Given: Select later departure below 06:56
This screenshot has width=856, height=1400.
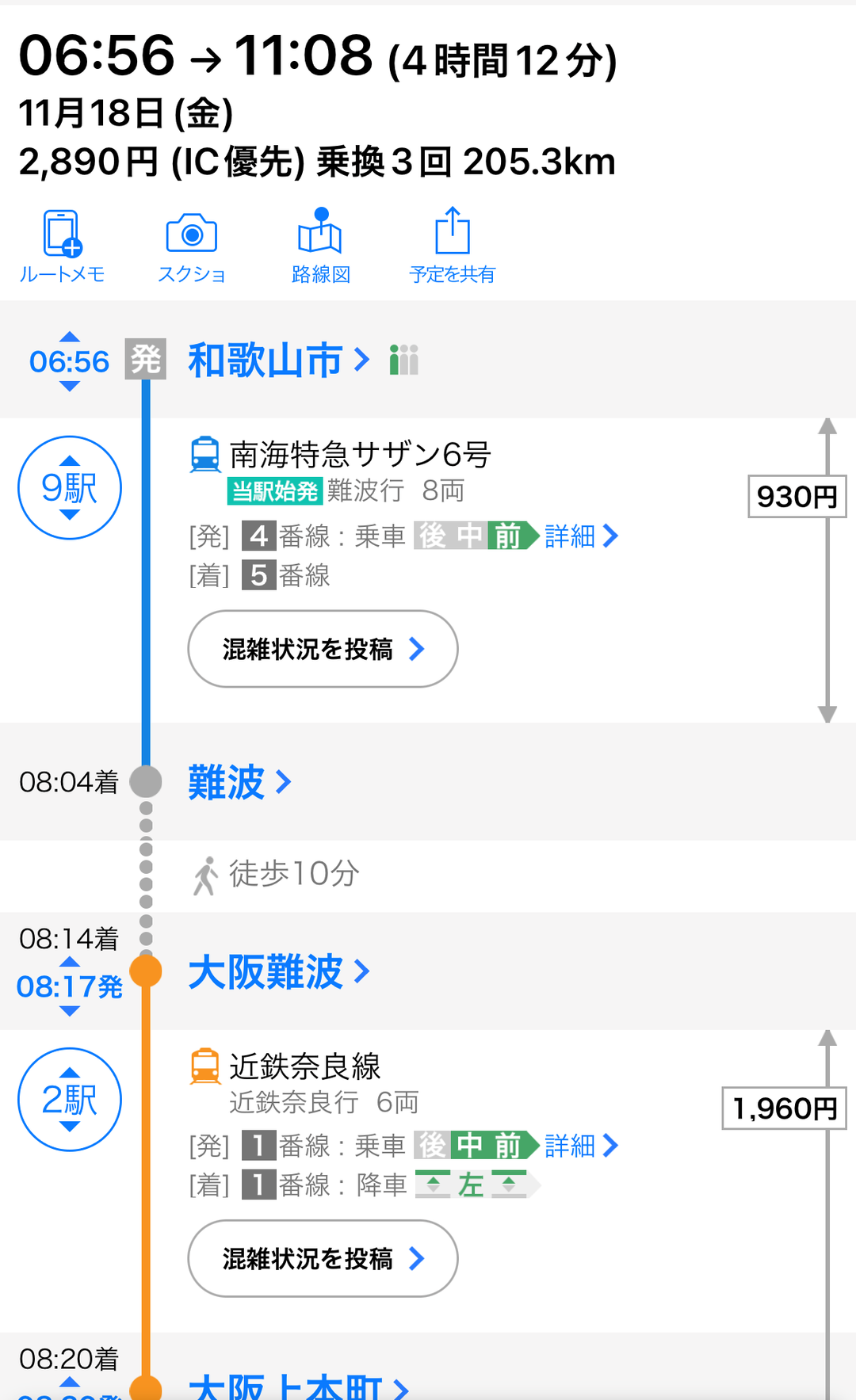Looking at the screenshot, I should 70,387.
